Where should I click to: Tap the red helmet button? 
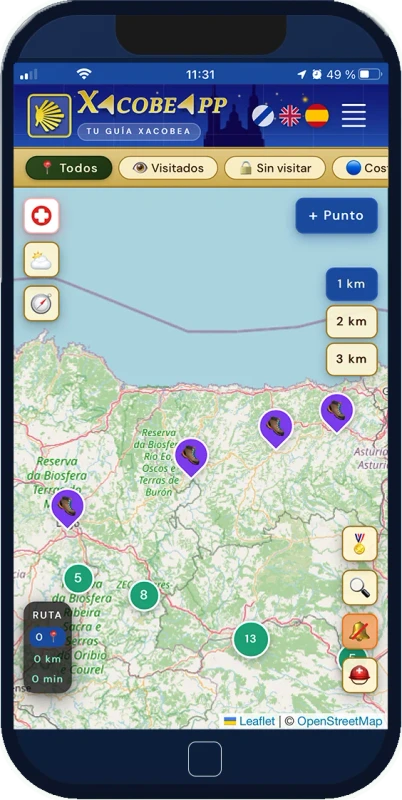[x=360, y=676]
